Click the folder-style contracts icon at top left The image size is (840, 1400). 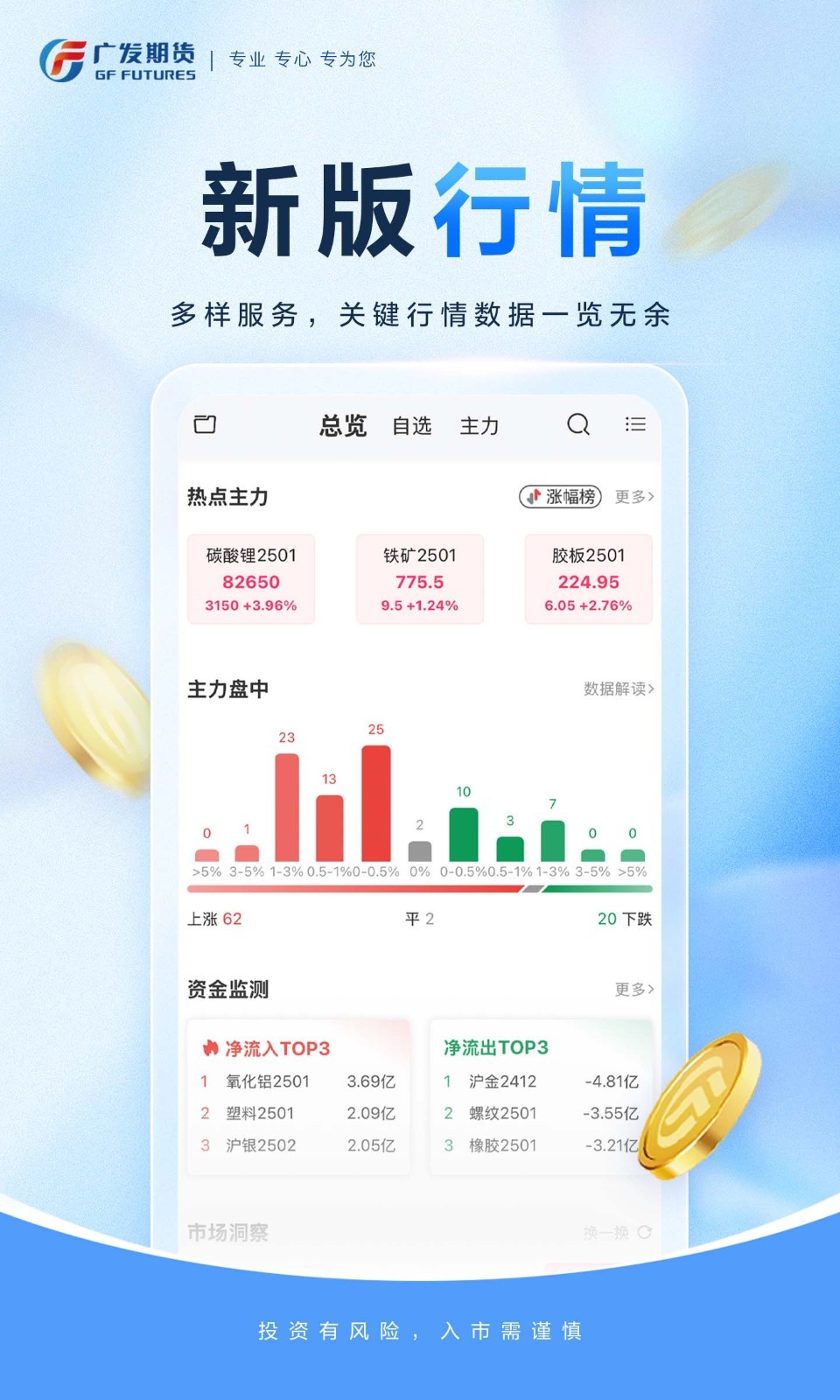(x=205, y=425)
